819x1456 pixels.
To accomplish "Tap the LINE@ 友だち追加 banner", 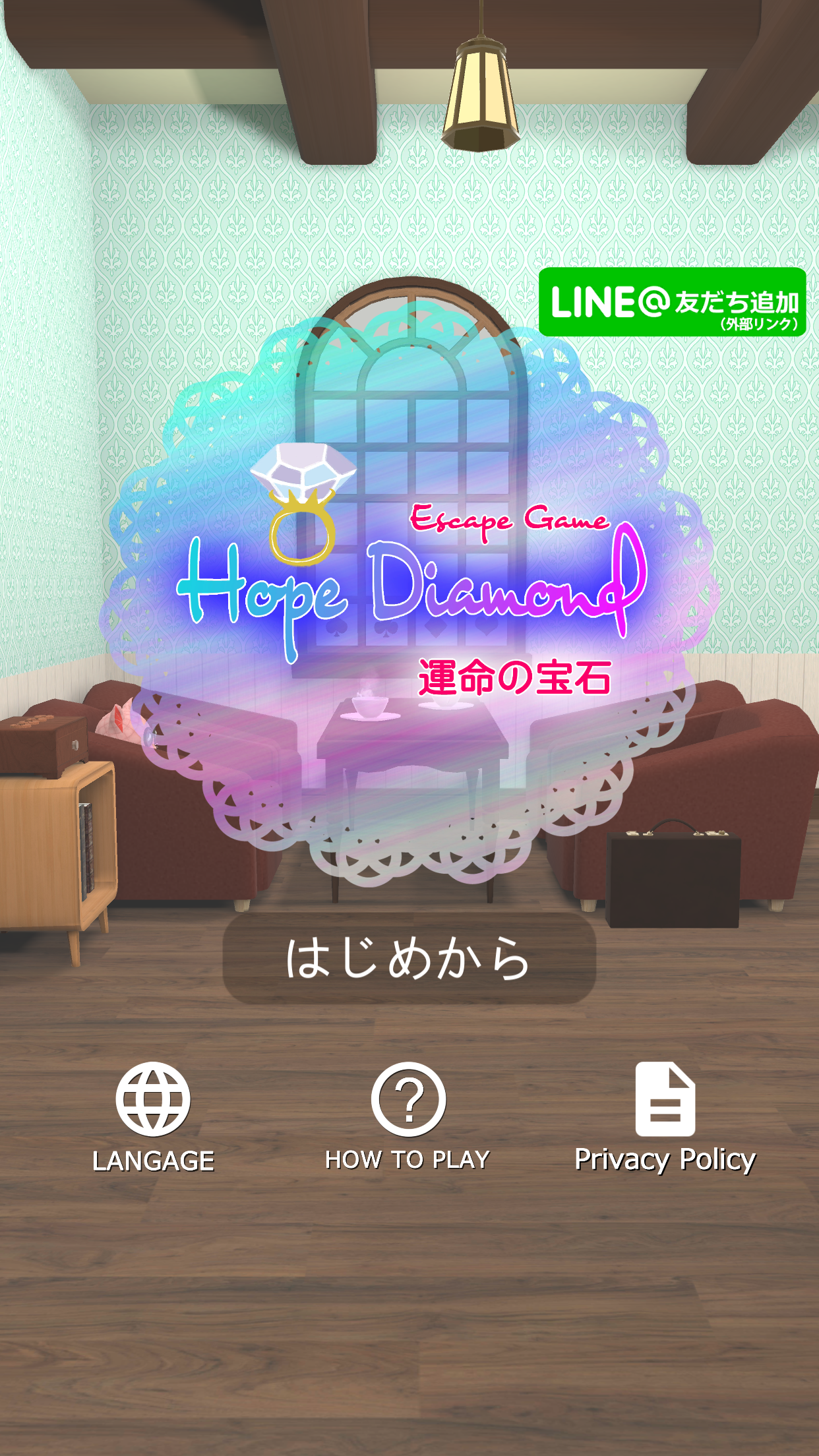I will (672, 303).
